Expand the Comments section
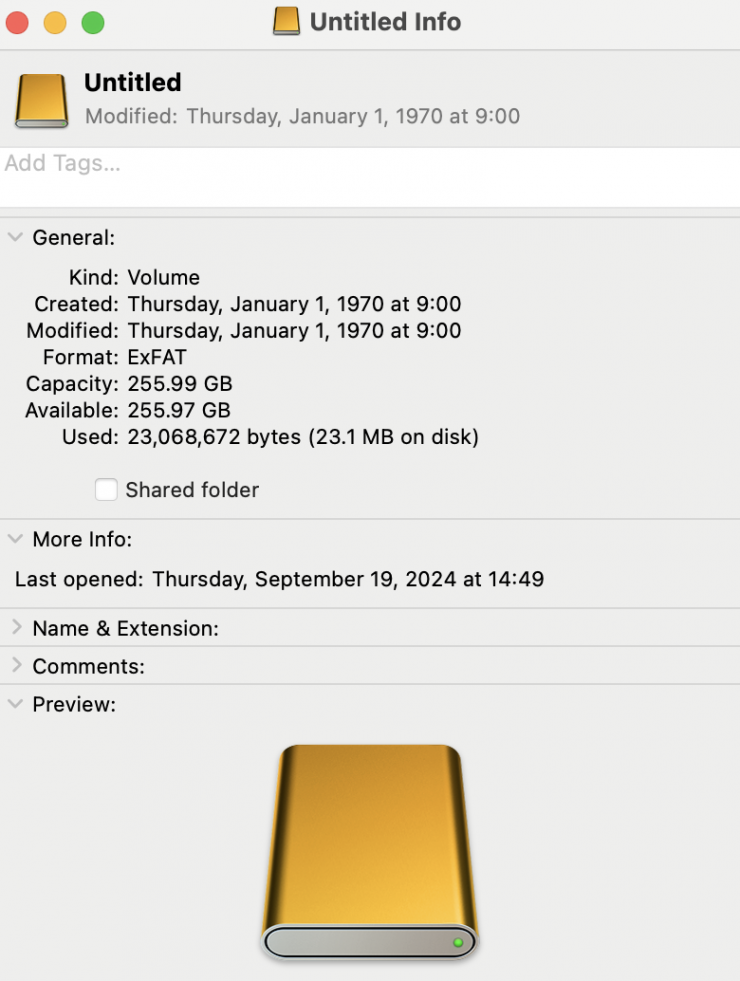This screenshot has width=740, height=981. 16,666
